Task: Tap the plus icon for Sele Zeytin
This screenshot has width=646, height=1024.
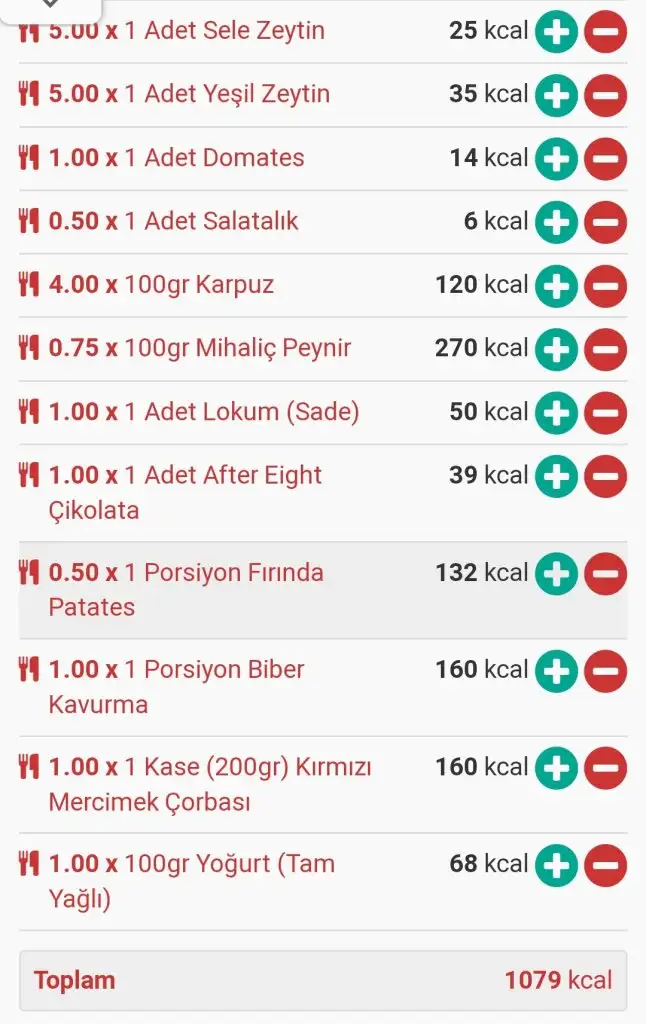Action: 556,33
